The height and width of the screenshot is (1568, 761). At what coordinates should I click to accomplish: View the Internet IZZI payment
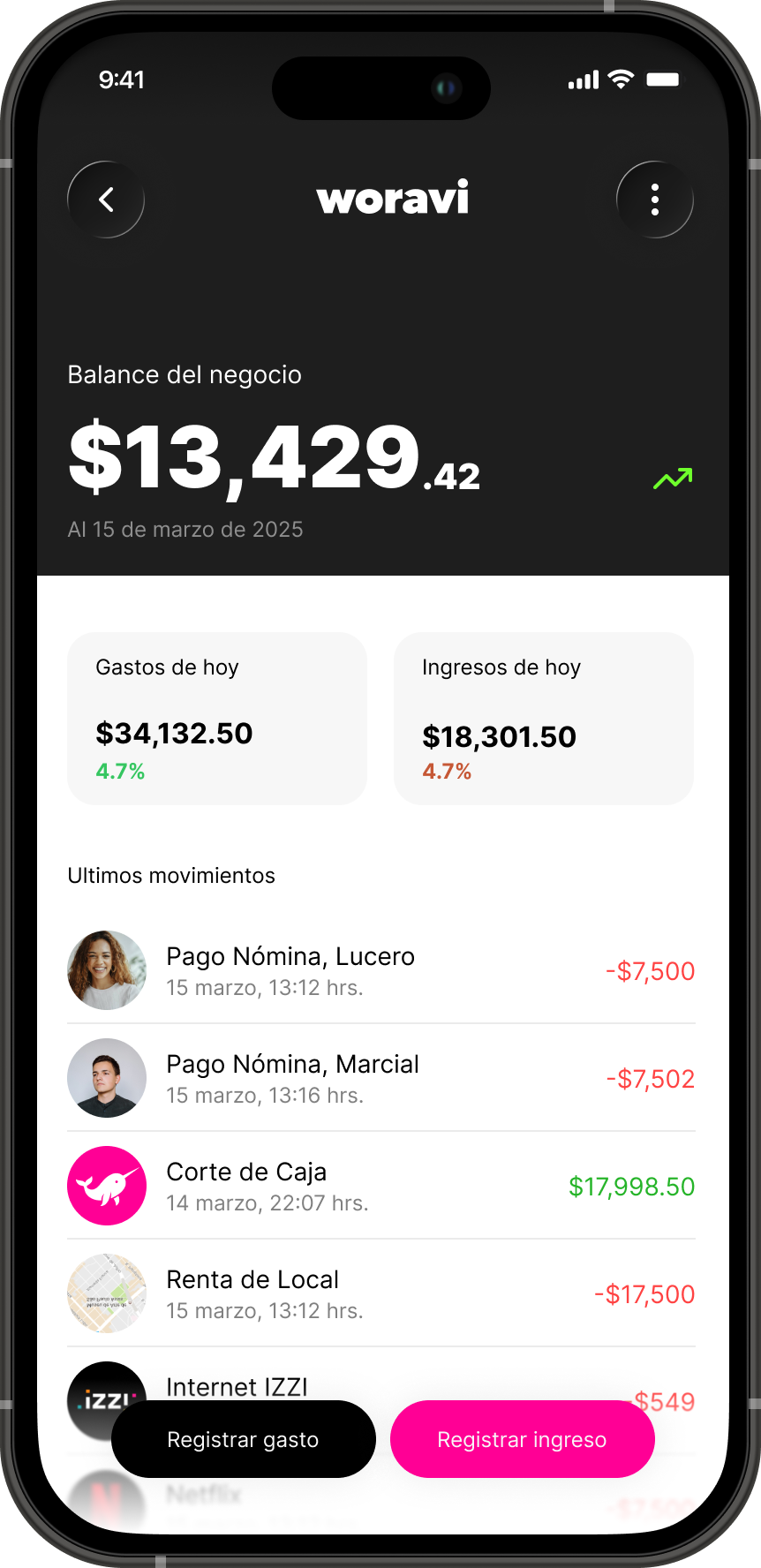pyautogui.click(x=237, y=1385)
